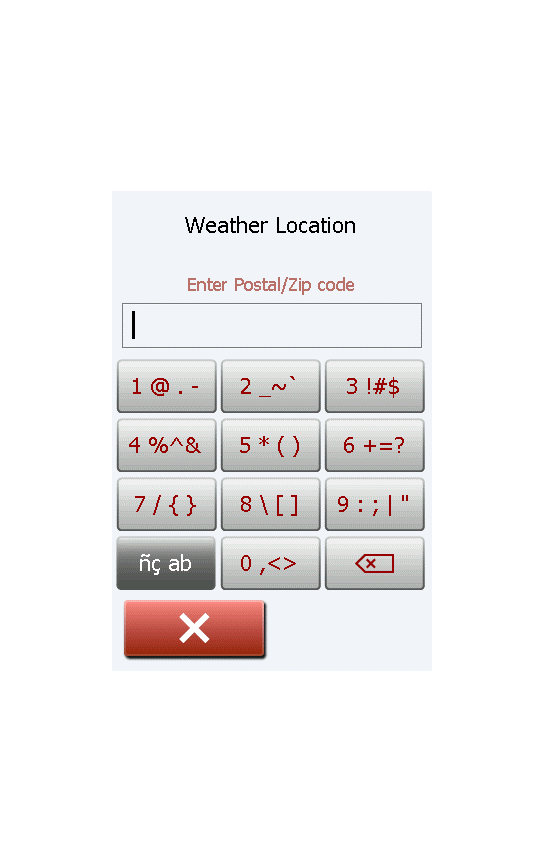Screen dimensions: 540x860
Task: Hit the 4 %^& key
Action: 167,445
